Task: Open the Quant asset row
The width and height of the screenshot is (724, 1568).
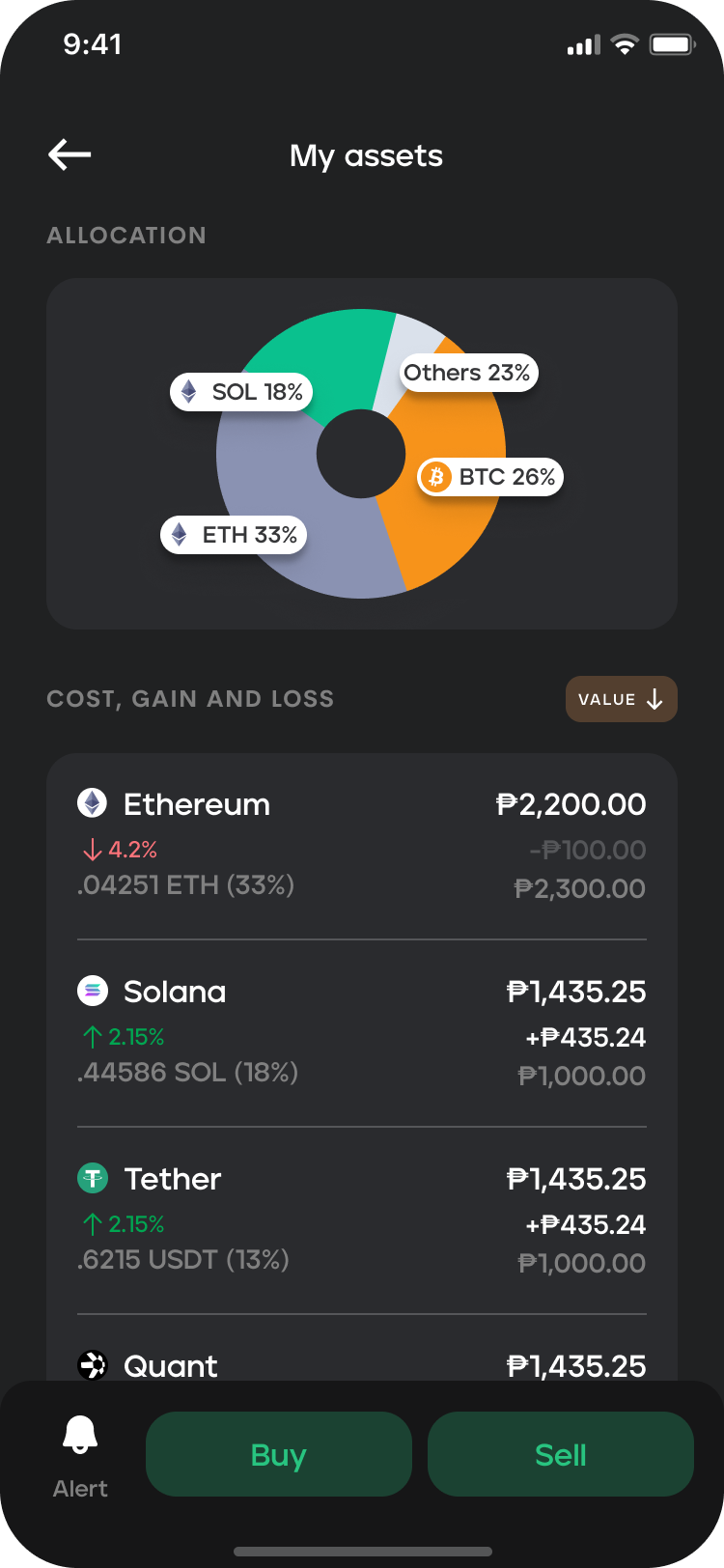Action: [362, 1365]
